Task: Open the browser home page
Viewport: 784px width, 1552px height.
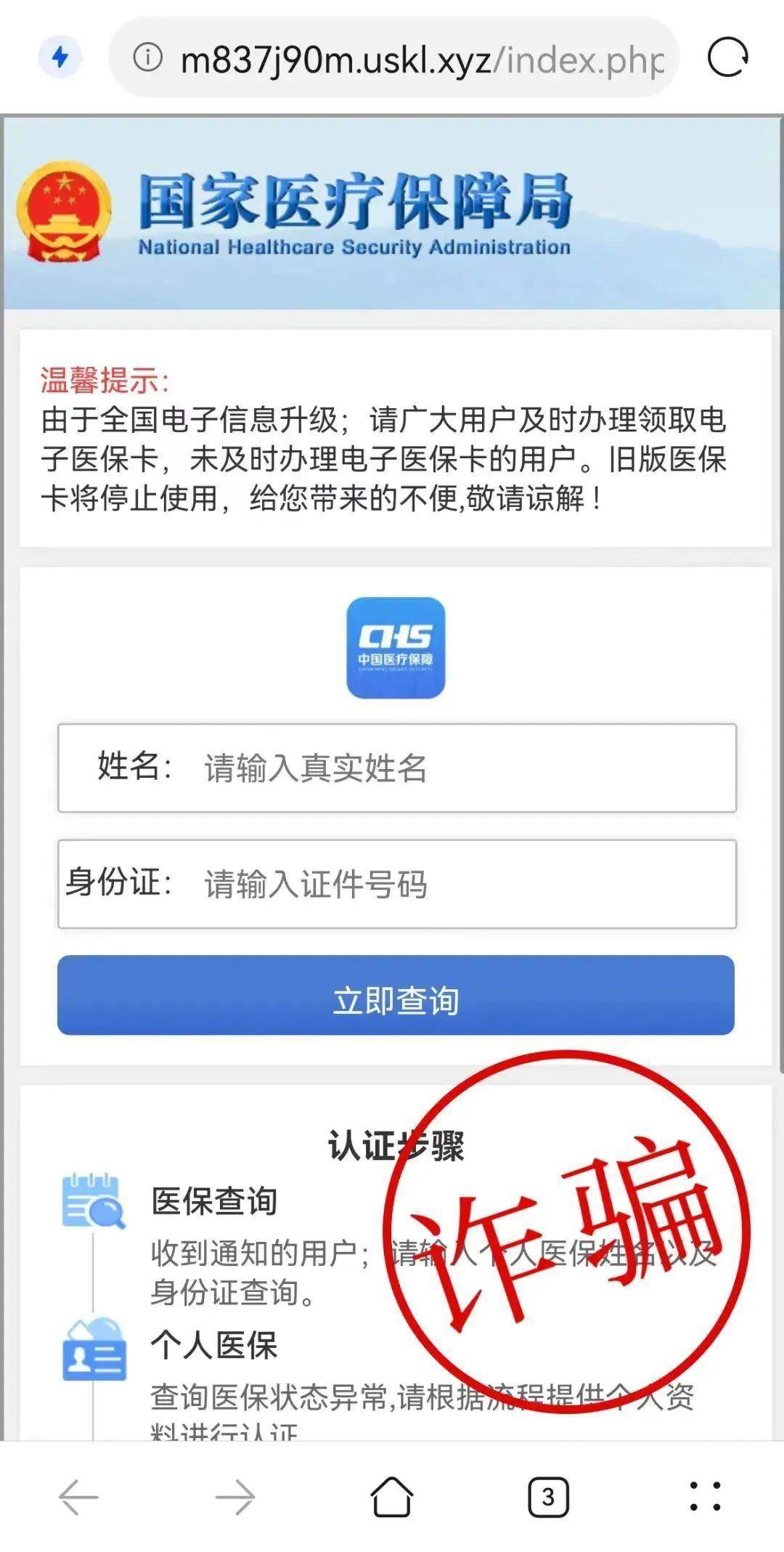Action: 392,1497
